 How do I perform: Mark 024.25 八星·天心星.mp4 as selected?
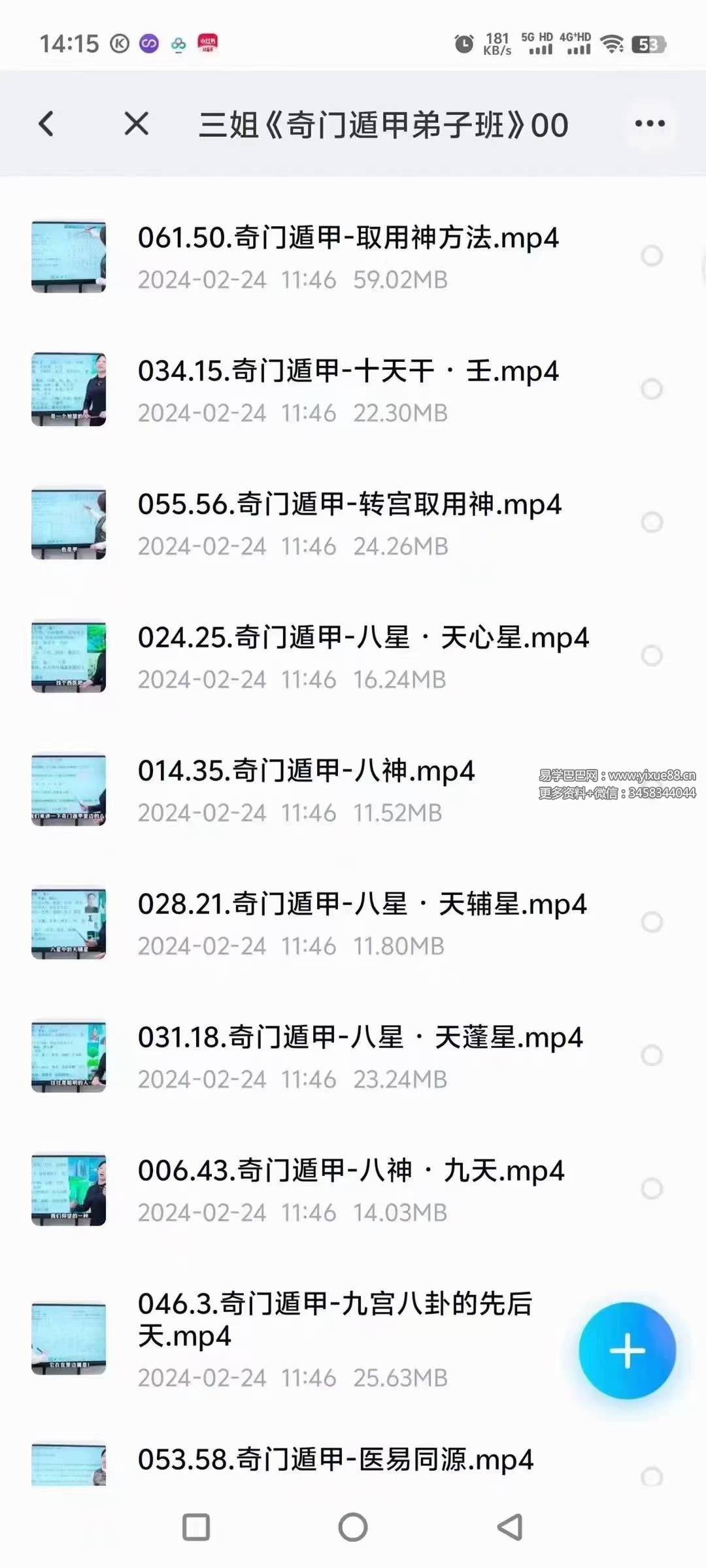[x=652, y=655]
